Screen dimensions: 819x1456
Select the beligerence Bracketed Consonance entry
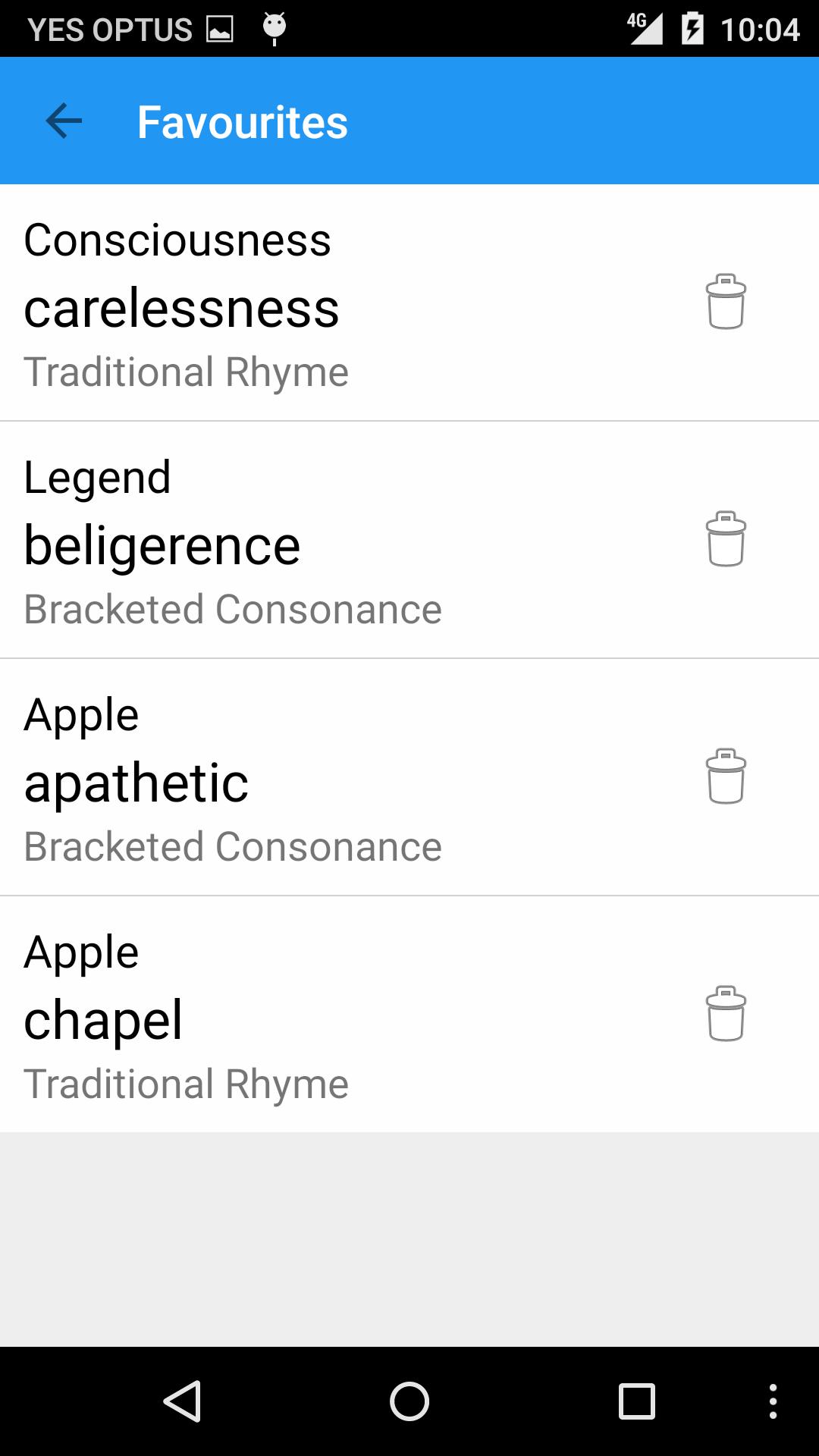(x=303, y=540)
